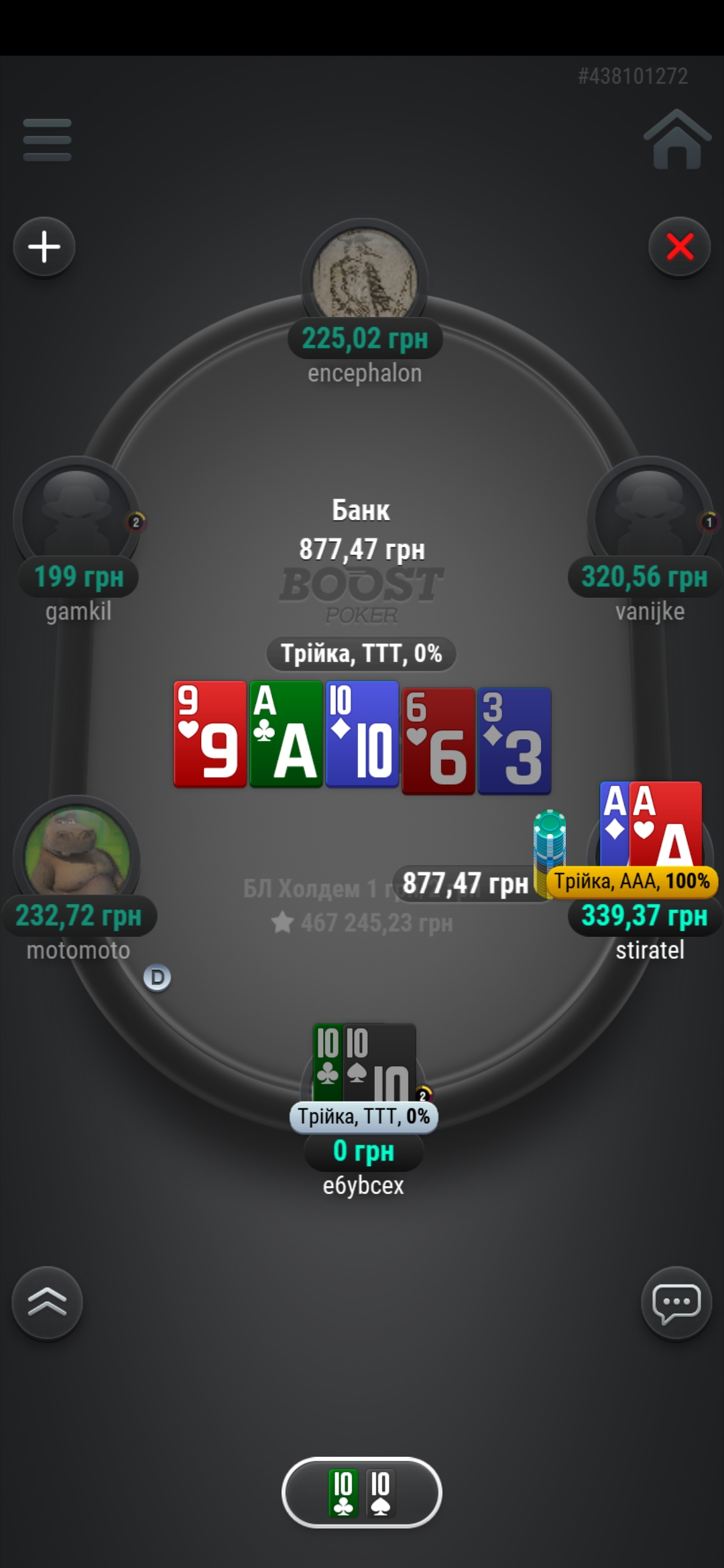Open the chat bubble
This screenshot has height=1568, width=724.
tap(676, 1303)
